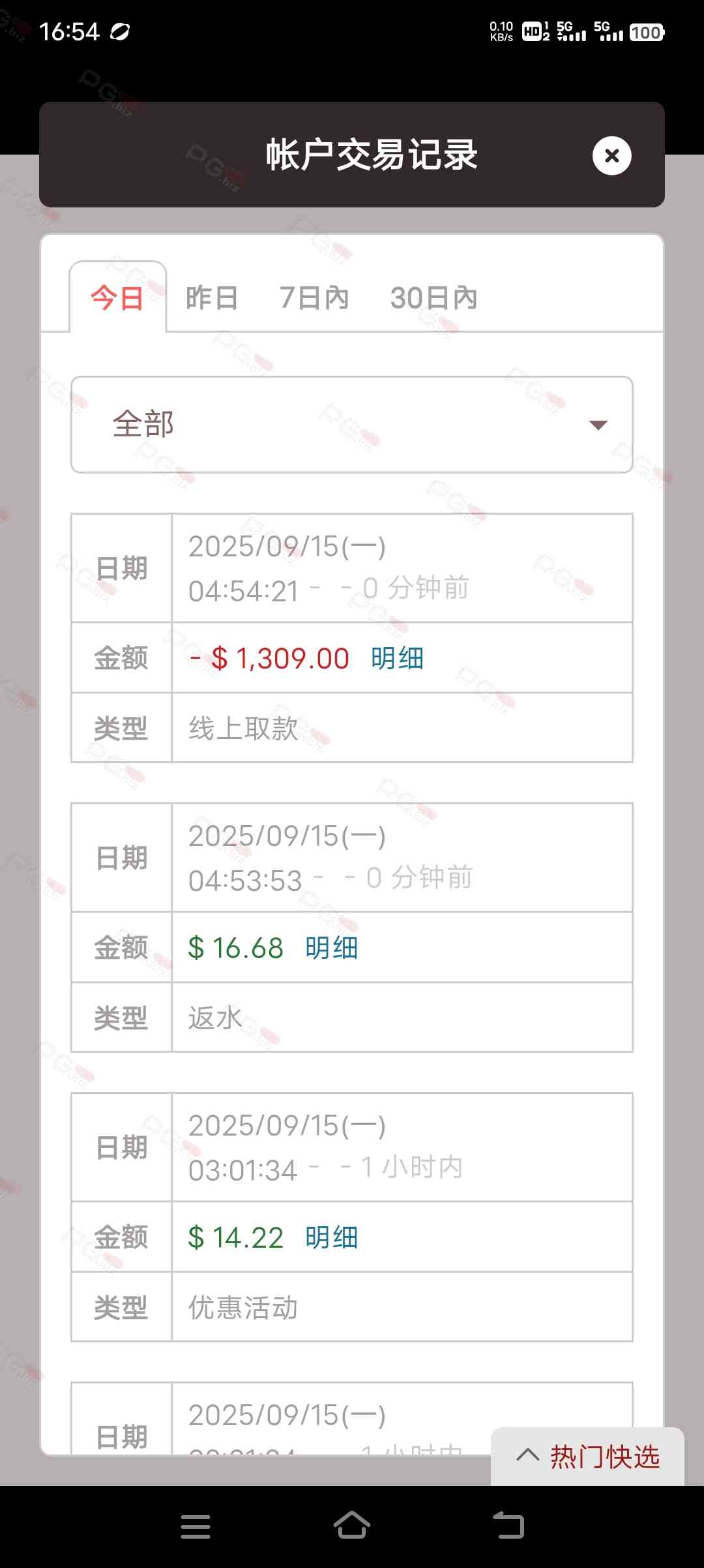The image size is (704, 1568).
Task: Go to the system home screen
Action: (352, 1526)
